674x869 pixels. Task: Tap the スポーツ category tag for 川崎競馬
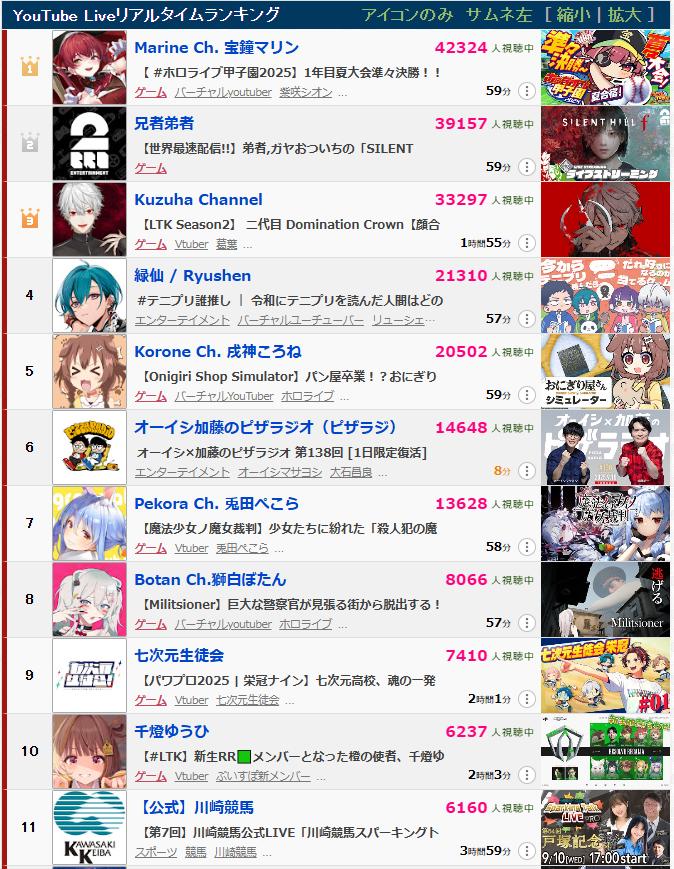(155, 851)
